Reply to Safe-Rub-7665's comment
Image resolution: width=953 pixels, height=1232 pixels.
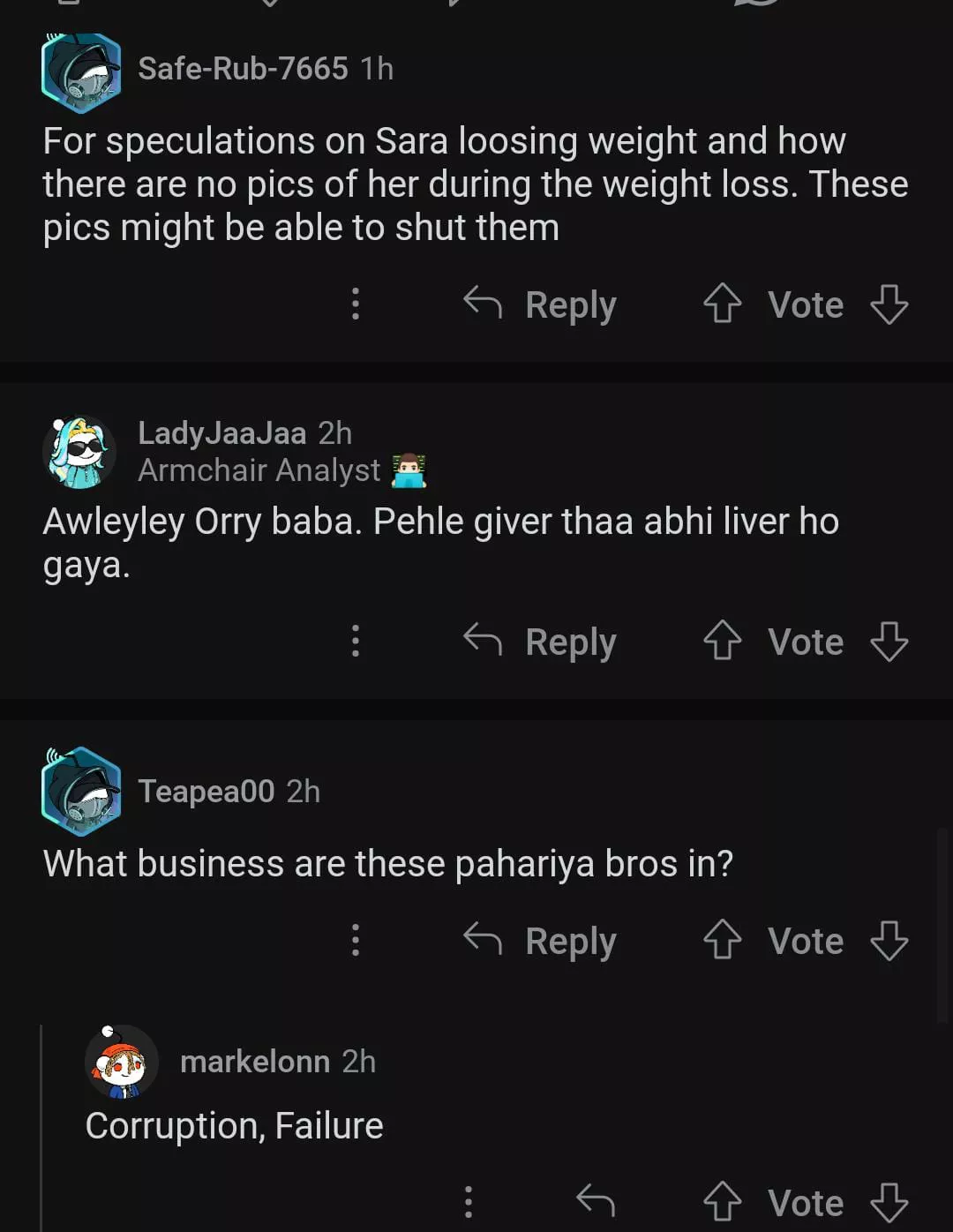[540, 304]
